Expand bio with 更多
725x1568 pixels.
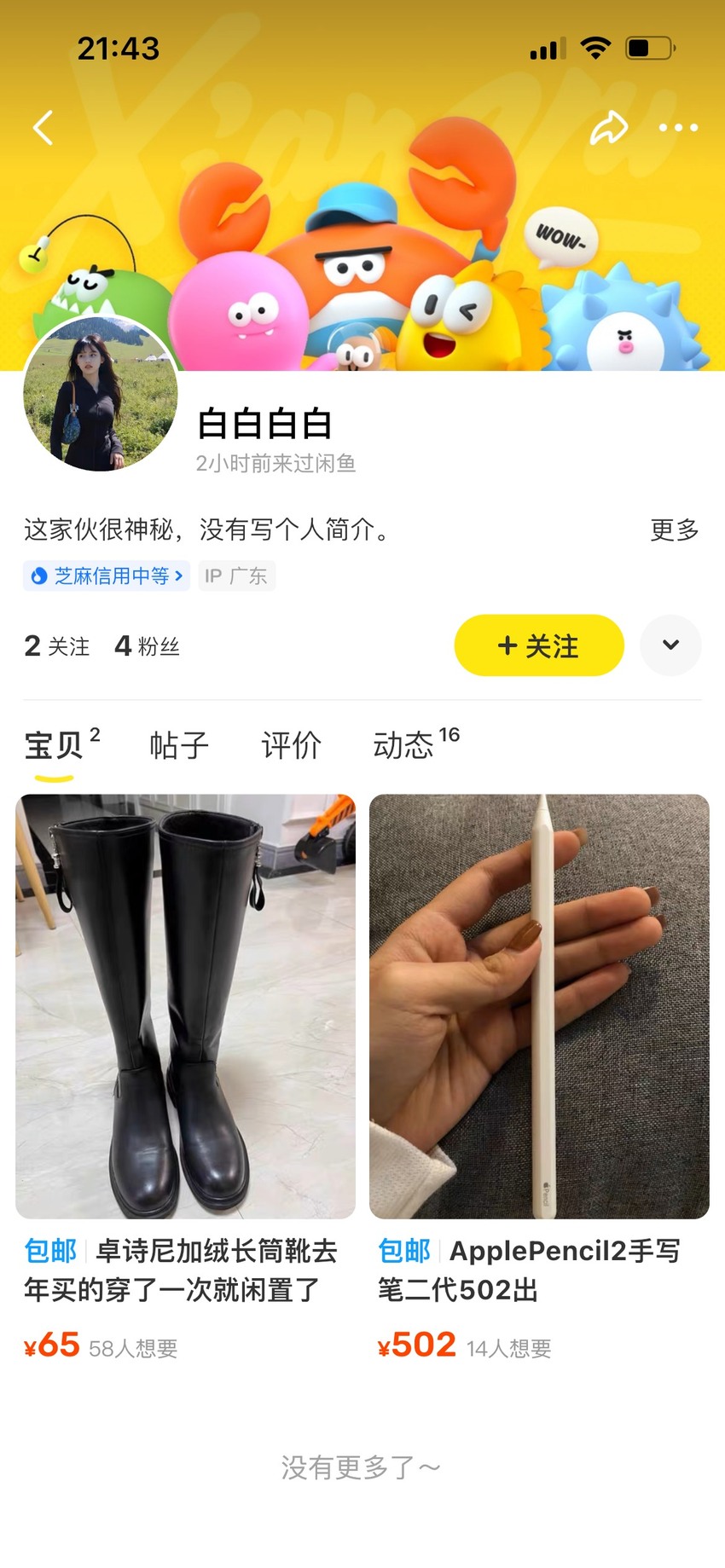(x=675, y=529)
